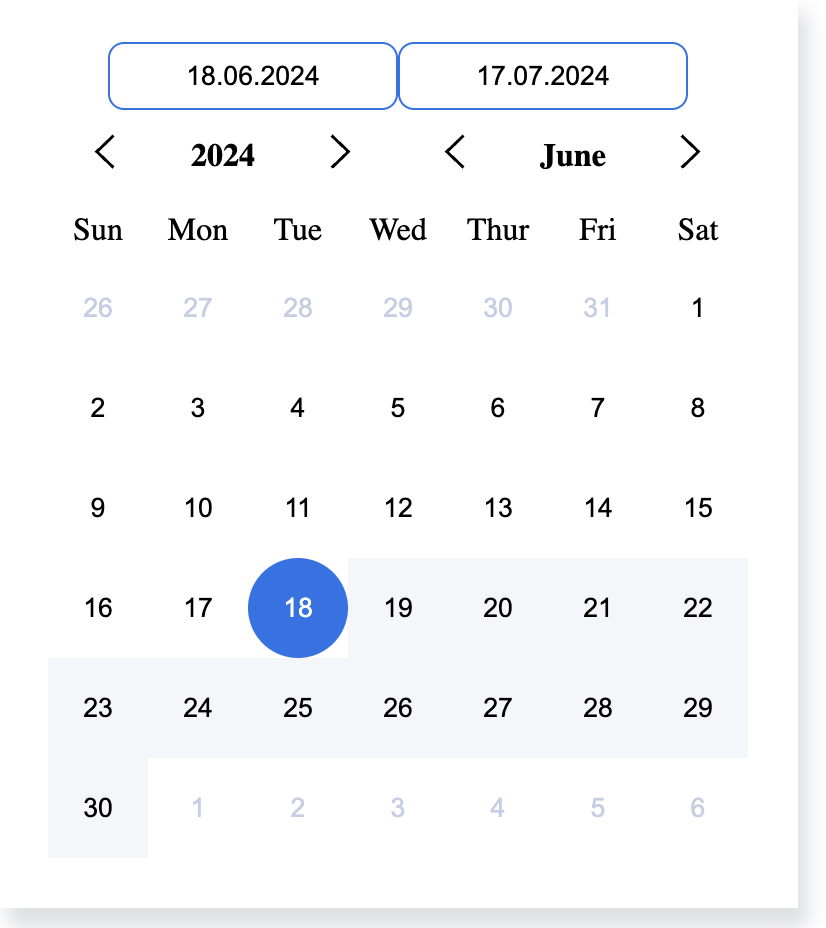Edit the end date field 17.07.2024
Viewport: 826px width, 928px height.
[x=543, y=76]
